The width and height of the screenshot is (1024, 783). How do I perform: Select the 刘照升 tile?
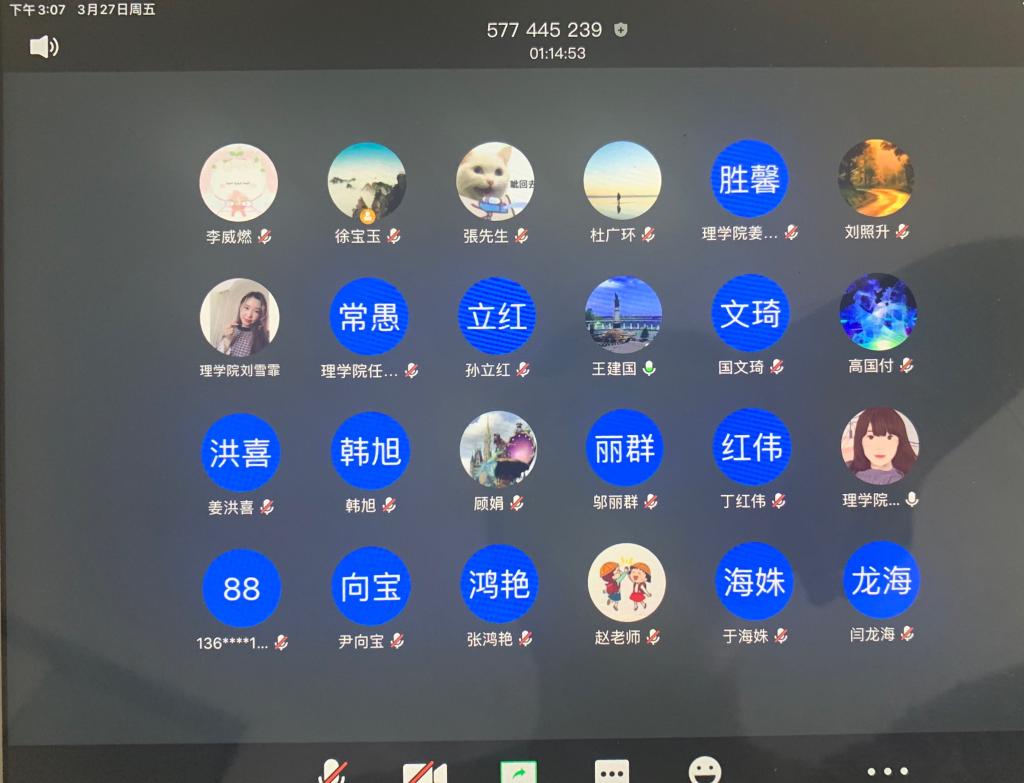(x=876, y=178)
